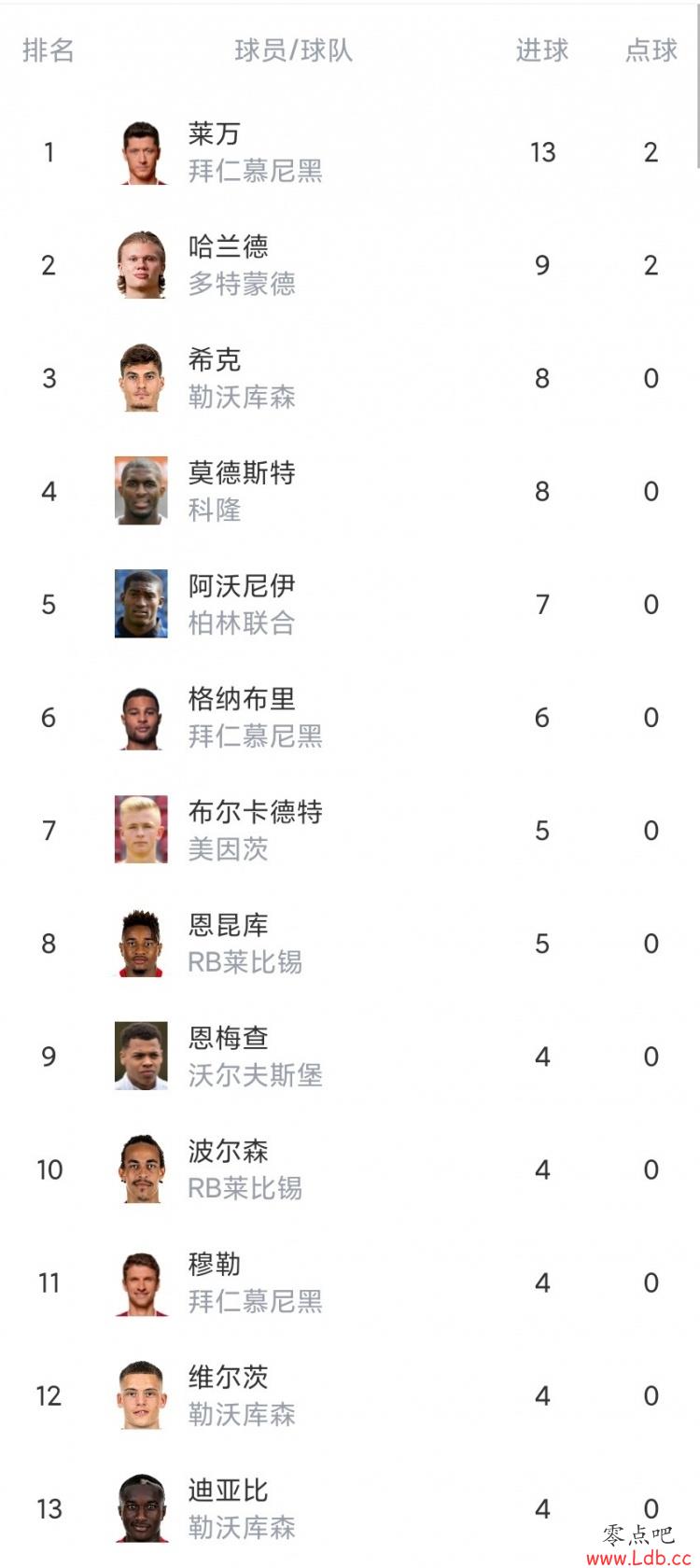Open 恩梅查 from 沃尔夫斯堡
The image size is (700, 1568).
(350, 1056)
